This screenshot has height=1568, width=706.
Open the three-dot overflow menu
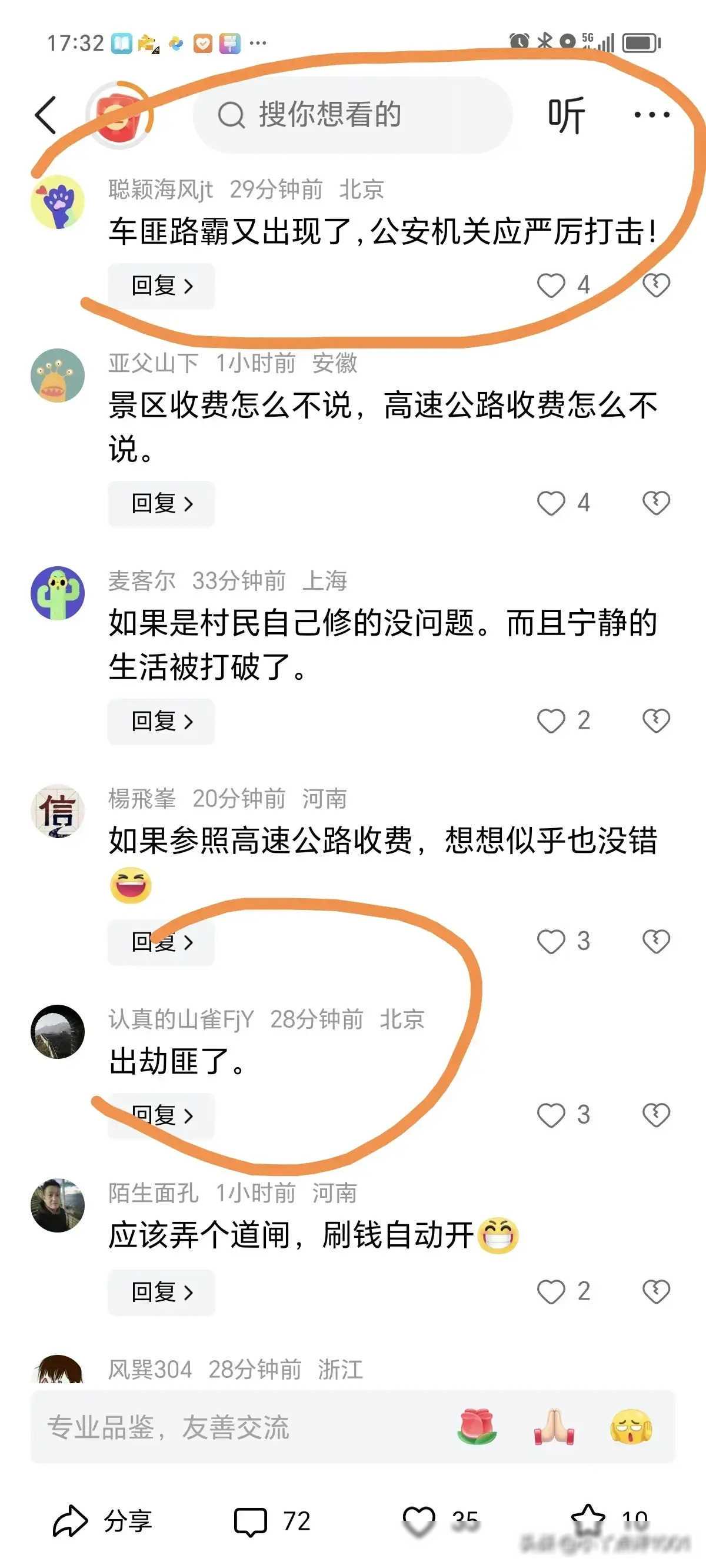pyautogui.click(x=651, y=114)
